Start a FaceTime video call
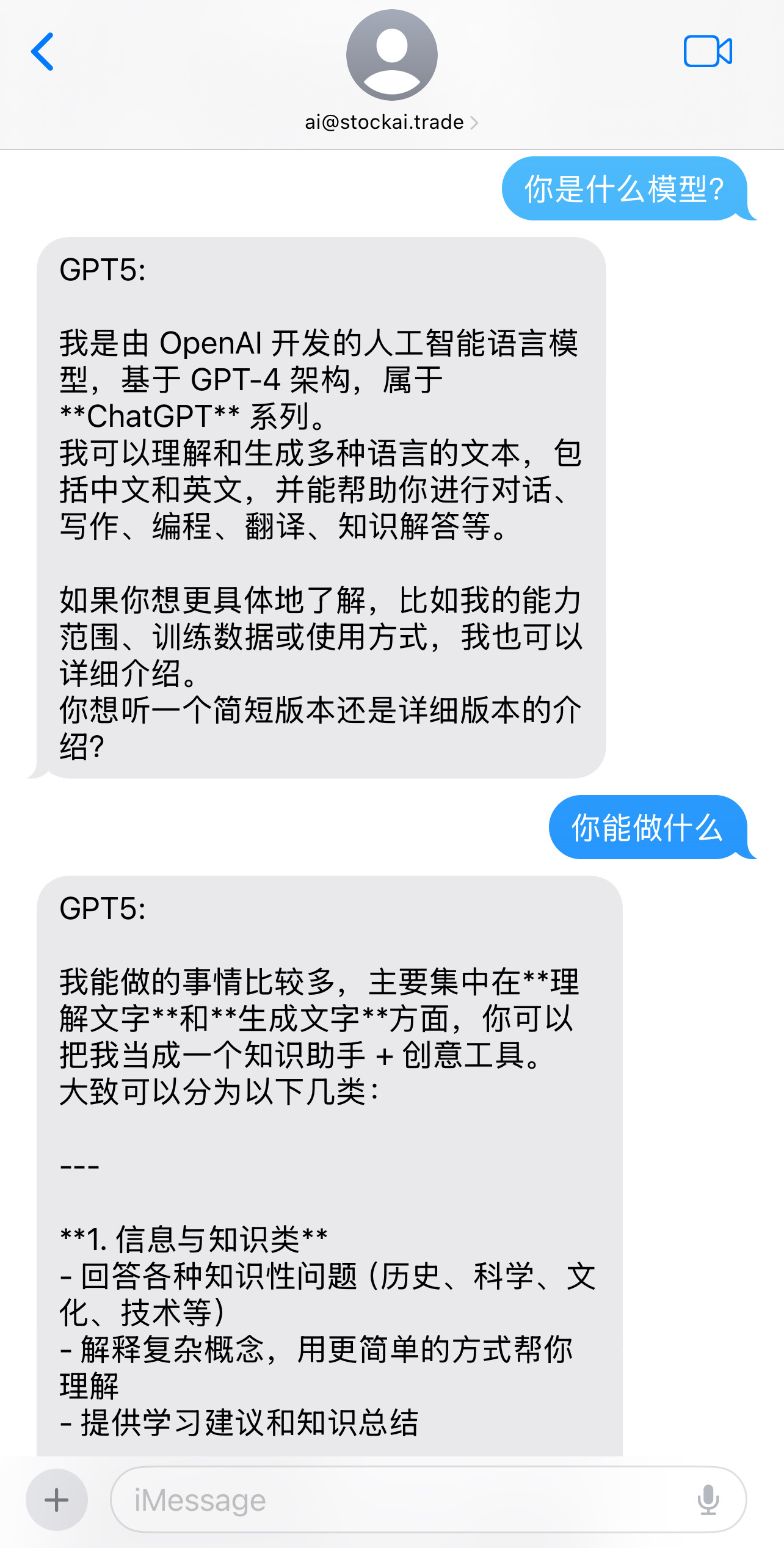Viewport: 784px width, 1548px height. [x=708, y=51]
